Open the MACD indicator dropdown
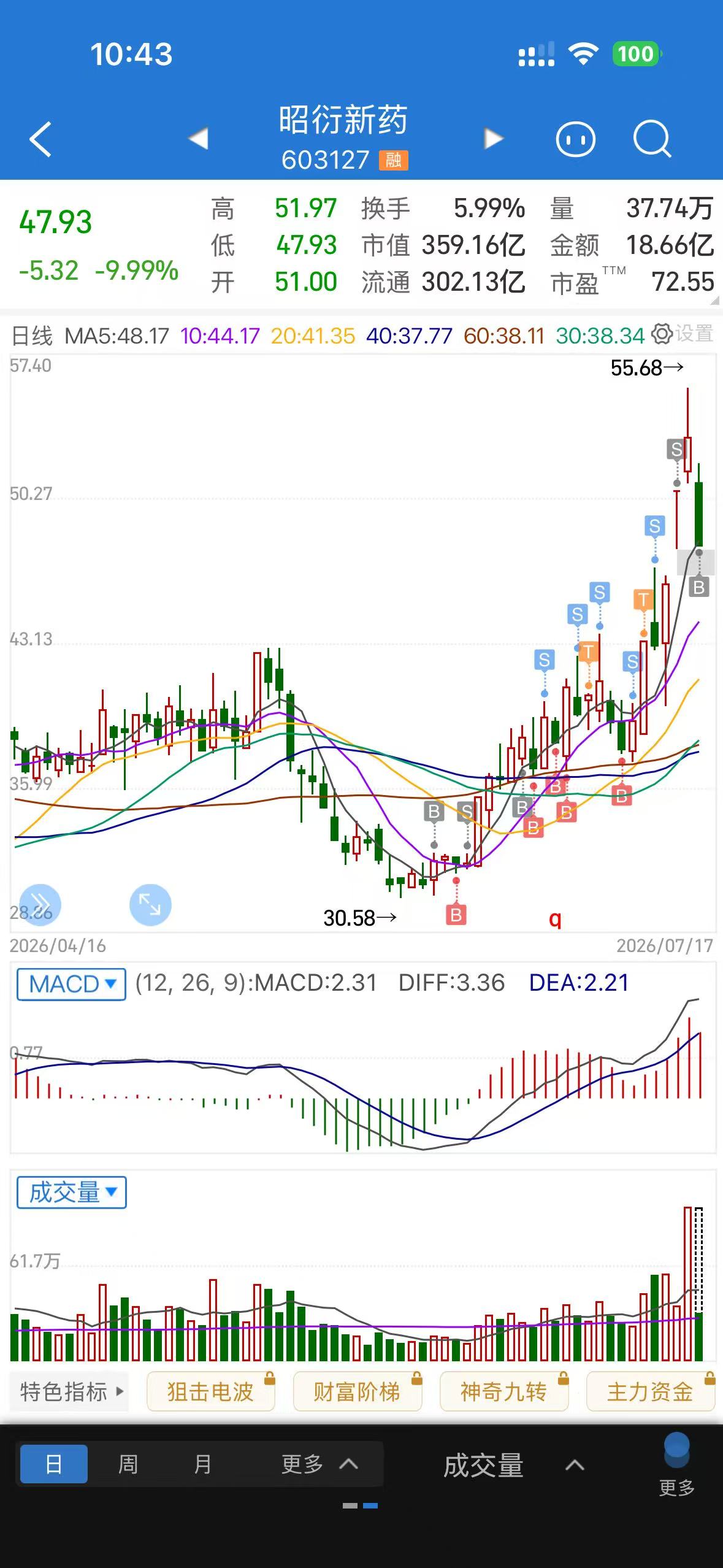 pyautogui.click(x=72, y=984)
